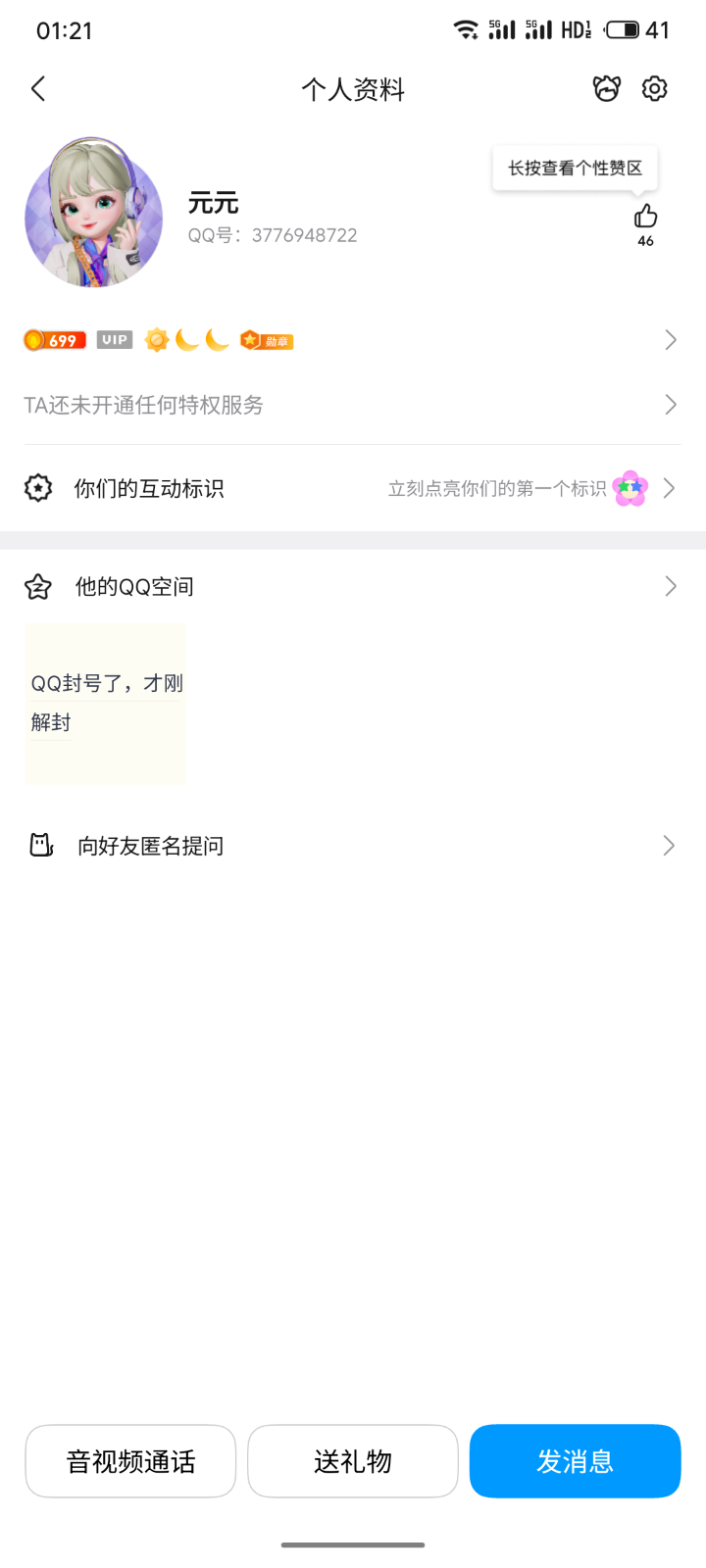
Task: Expand the badges row chevron
Action: coord(671,339)
